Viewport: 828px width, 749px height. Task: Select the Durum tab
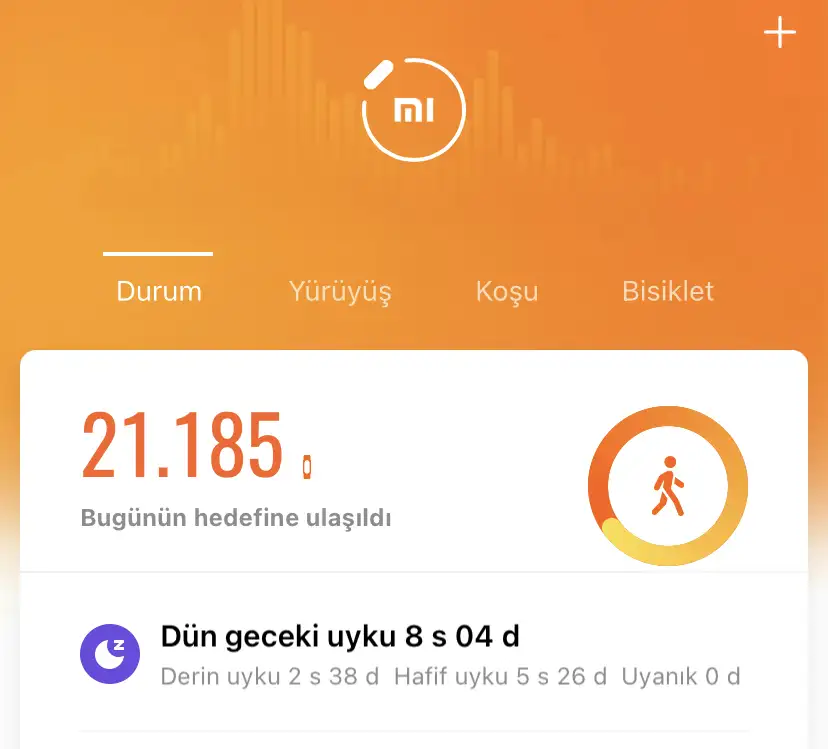pyautogui.click(x=159, y=291)
